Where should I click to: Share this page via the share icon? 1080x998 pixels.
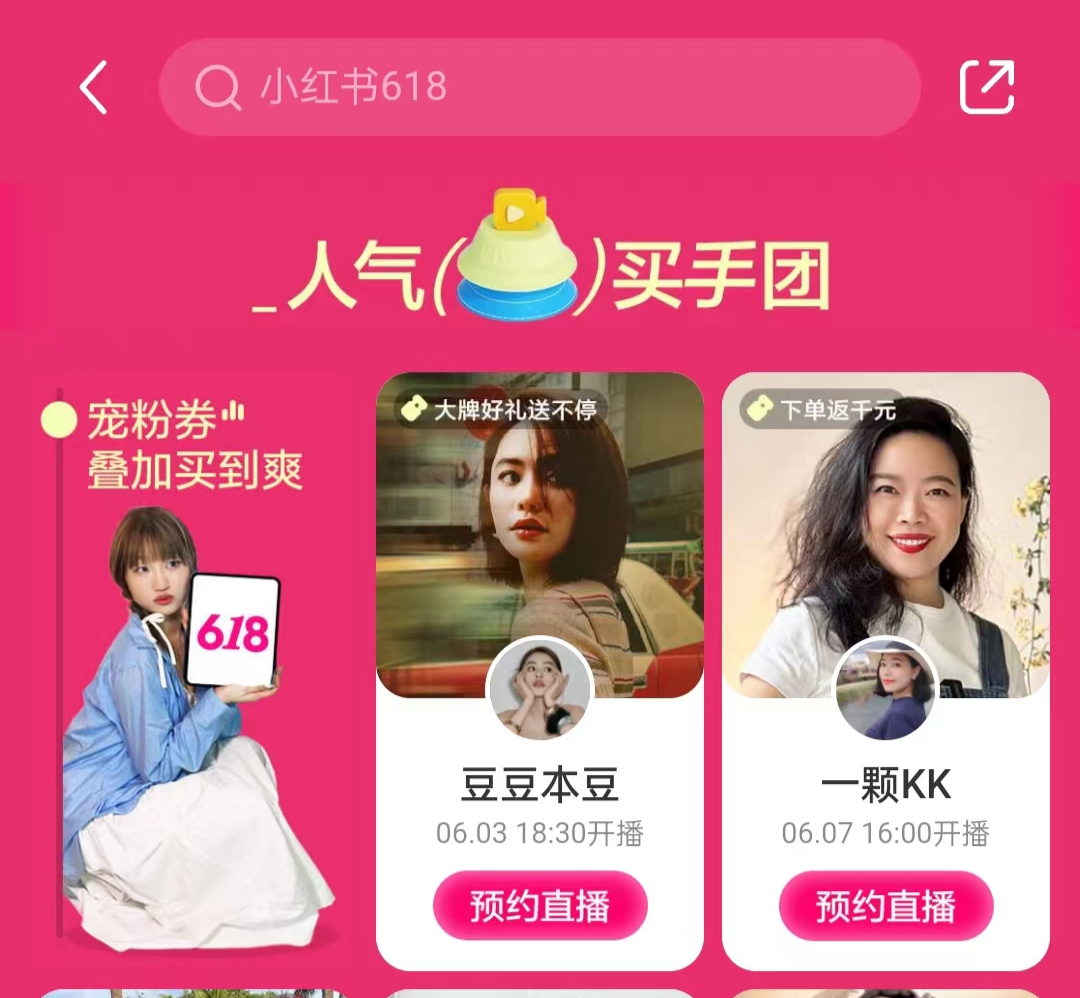click(x=987, y=87)
